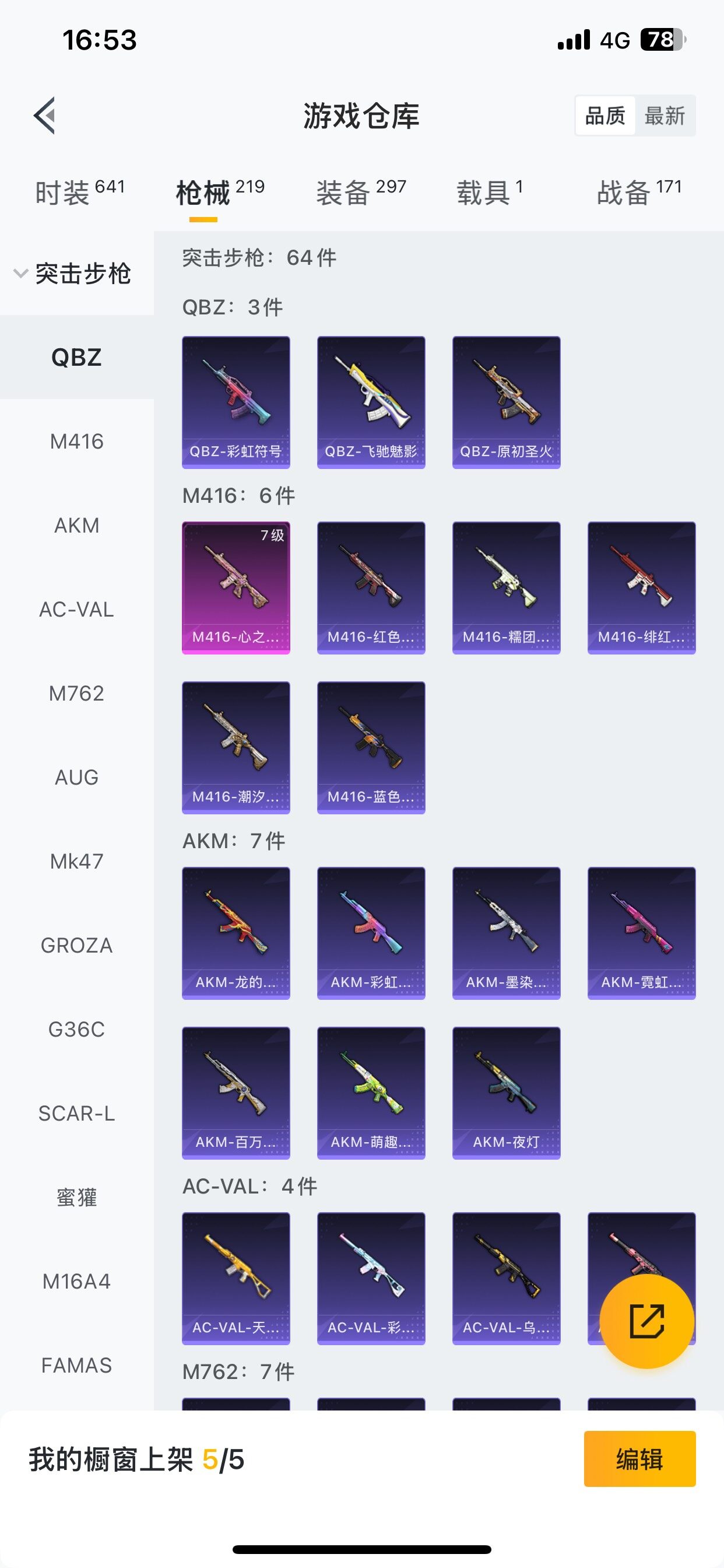Open the 载具 tab
724x1568 pixels.
click(490, 192)
